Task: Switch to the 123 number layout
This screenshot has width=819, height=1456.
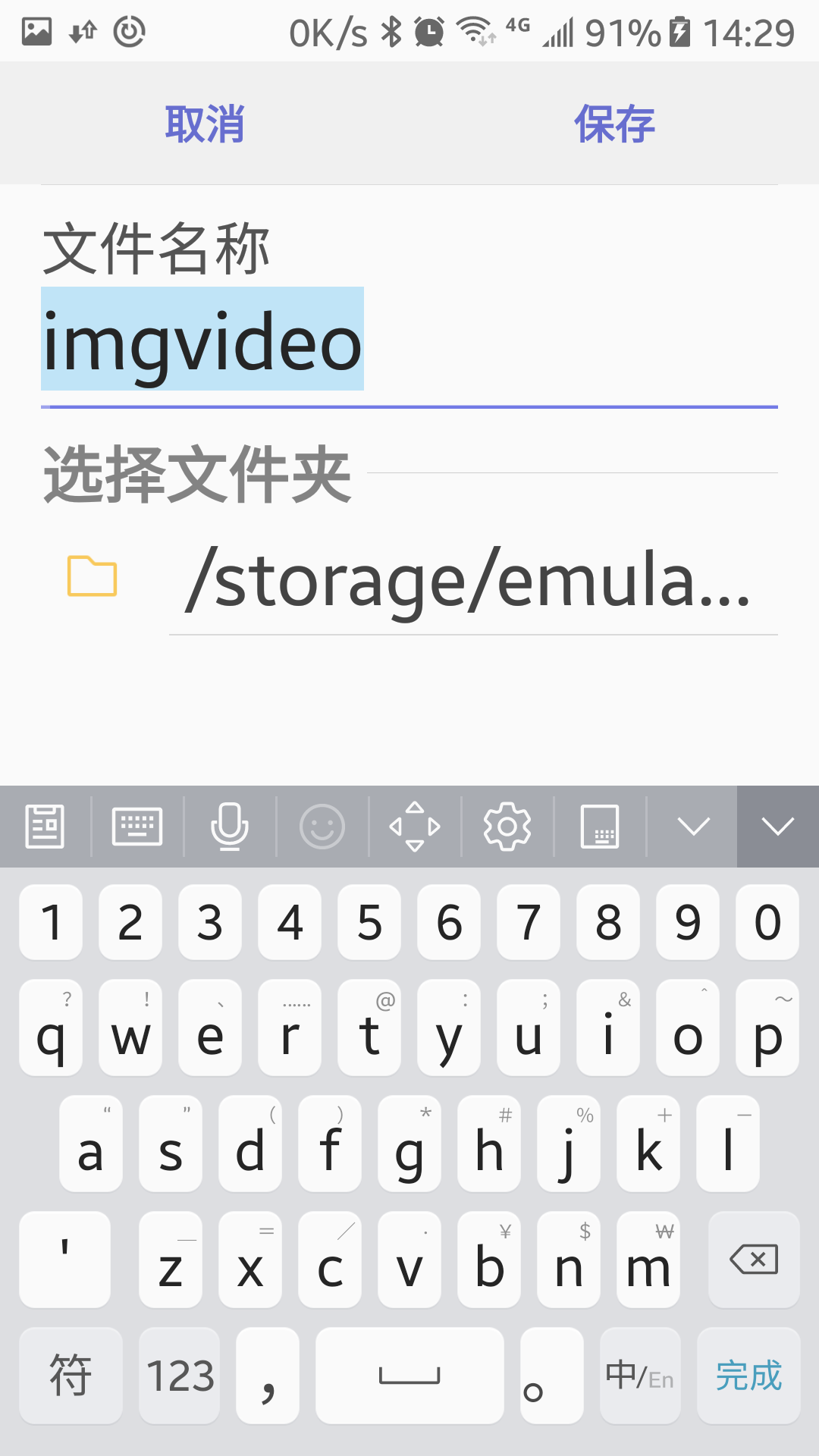Action: click(180, 1375)
